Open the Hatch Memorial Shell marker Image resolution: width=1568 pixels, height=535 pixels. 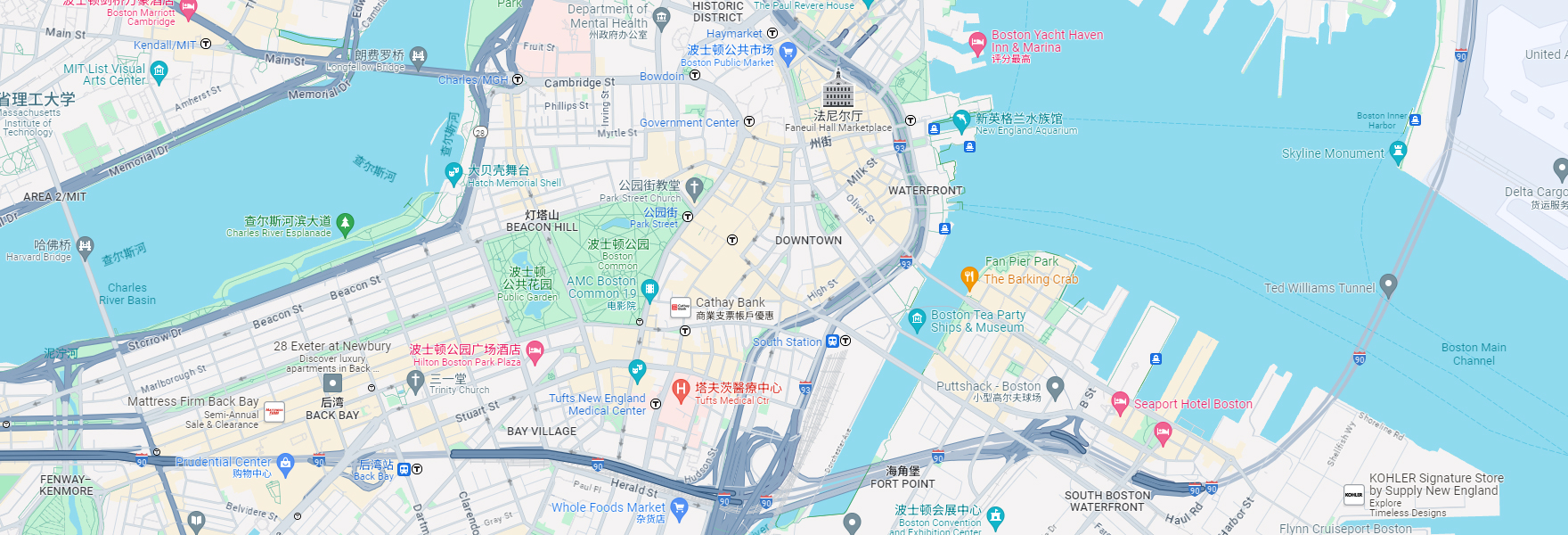pos(453,173)
